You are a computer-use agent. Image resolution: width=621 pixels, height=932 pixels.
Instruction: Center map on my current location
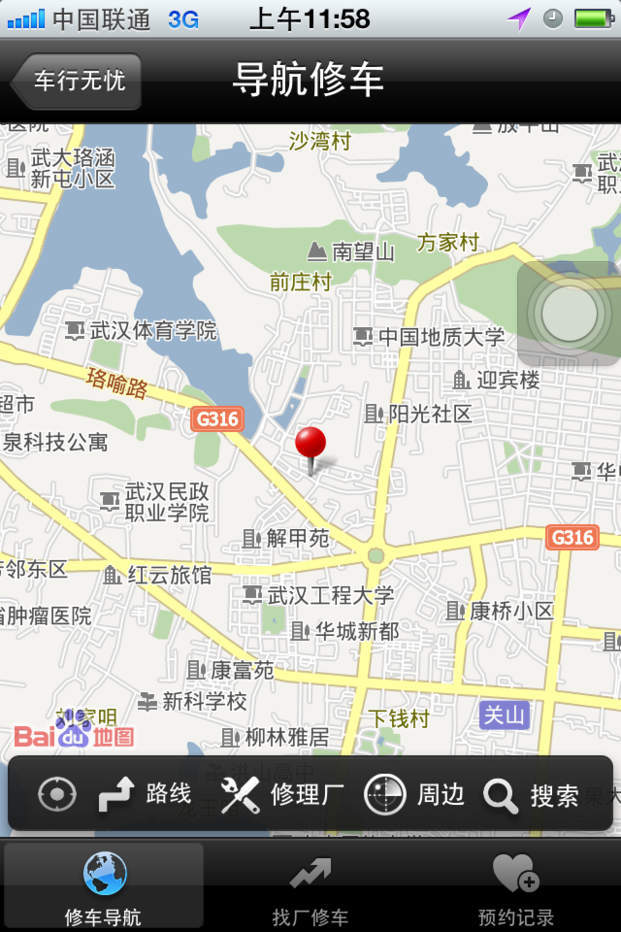56,794
